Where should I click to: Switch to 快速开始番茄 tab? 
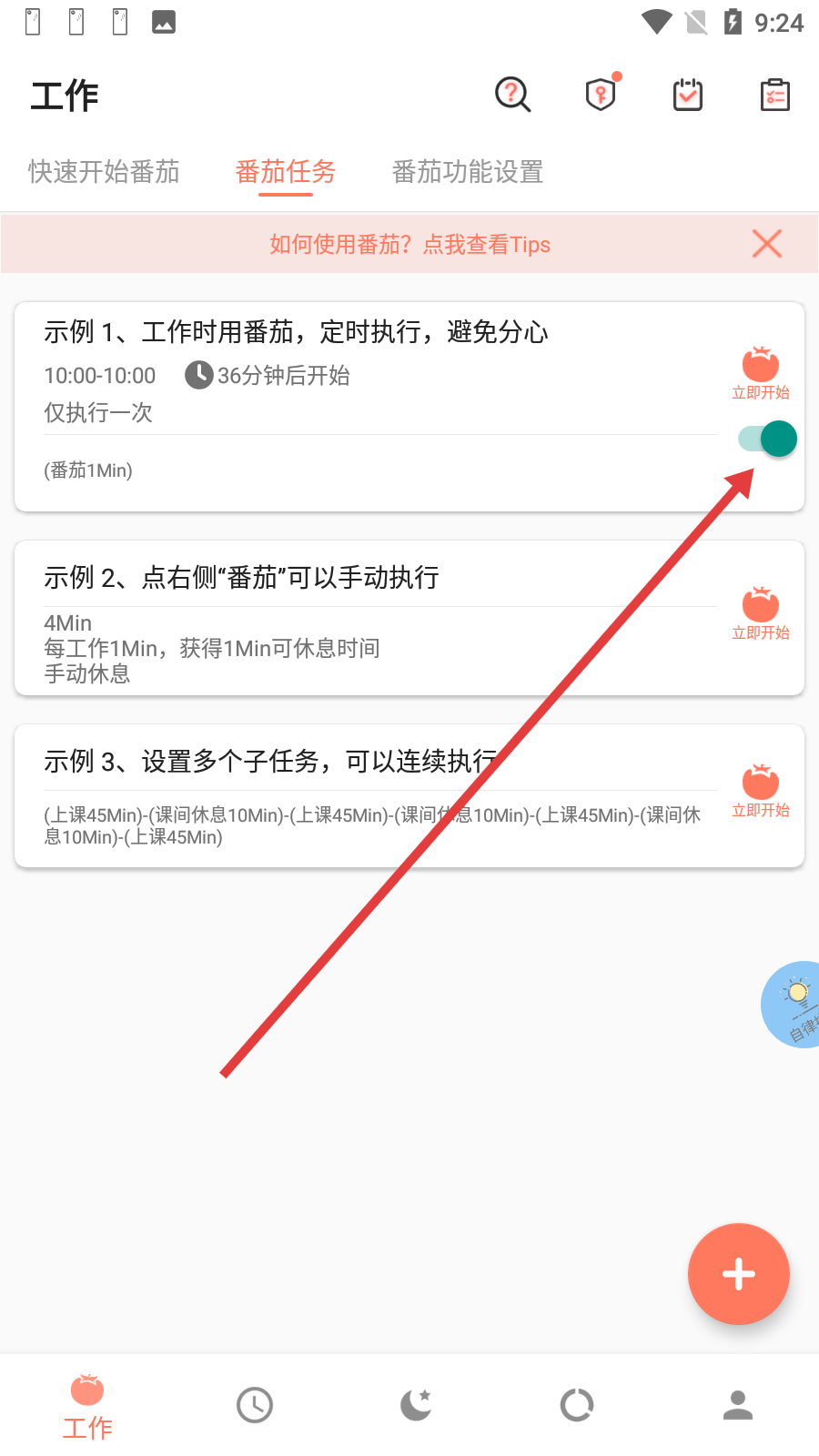pos(104,172)
